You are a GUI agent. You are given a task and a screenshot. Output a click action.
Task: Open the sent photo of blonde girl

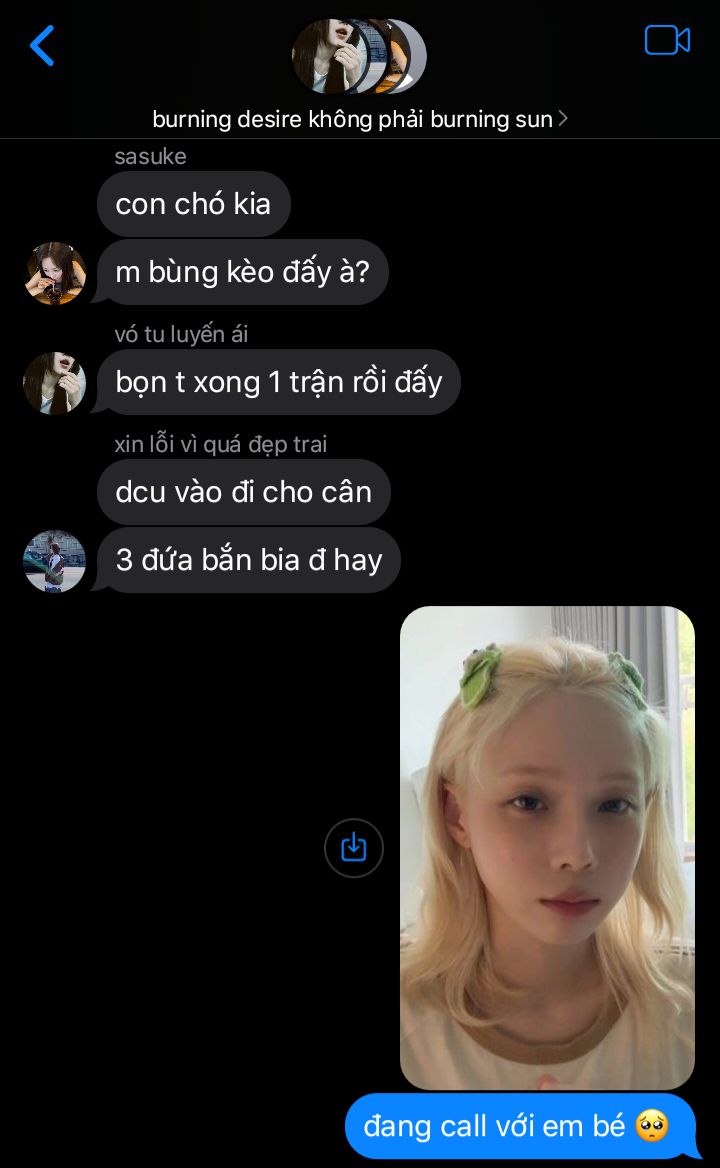(547, 847)
